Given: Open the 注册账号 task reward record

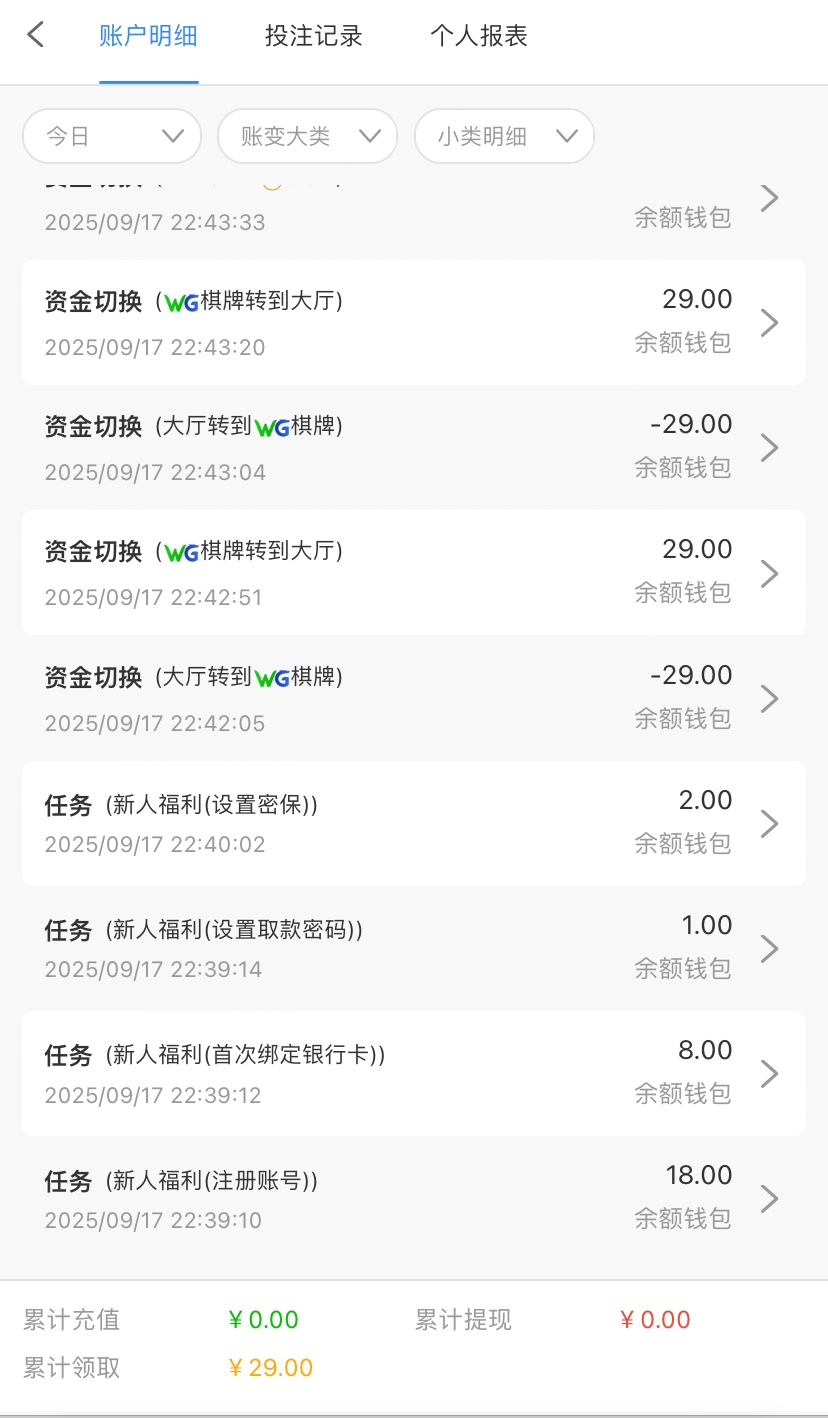Looking at the screenshot, I should pyautogui.click(x=413, y=1198).
